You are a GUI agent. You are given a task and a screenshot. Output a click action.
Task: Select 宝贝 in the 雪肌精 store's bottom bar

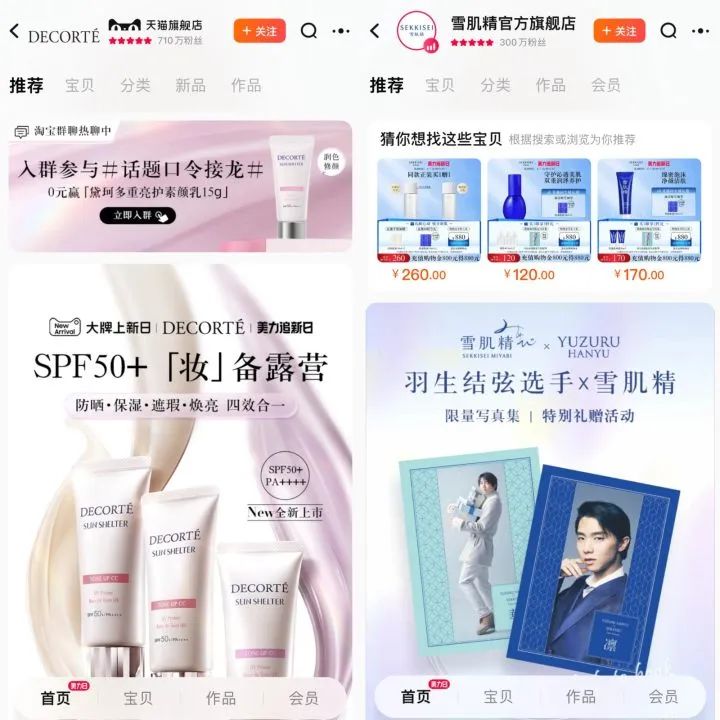tap(497, 697)
